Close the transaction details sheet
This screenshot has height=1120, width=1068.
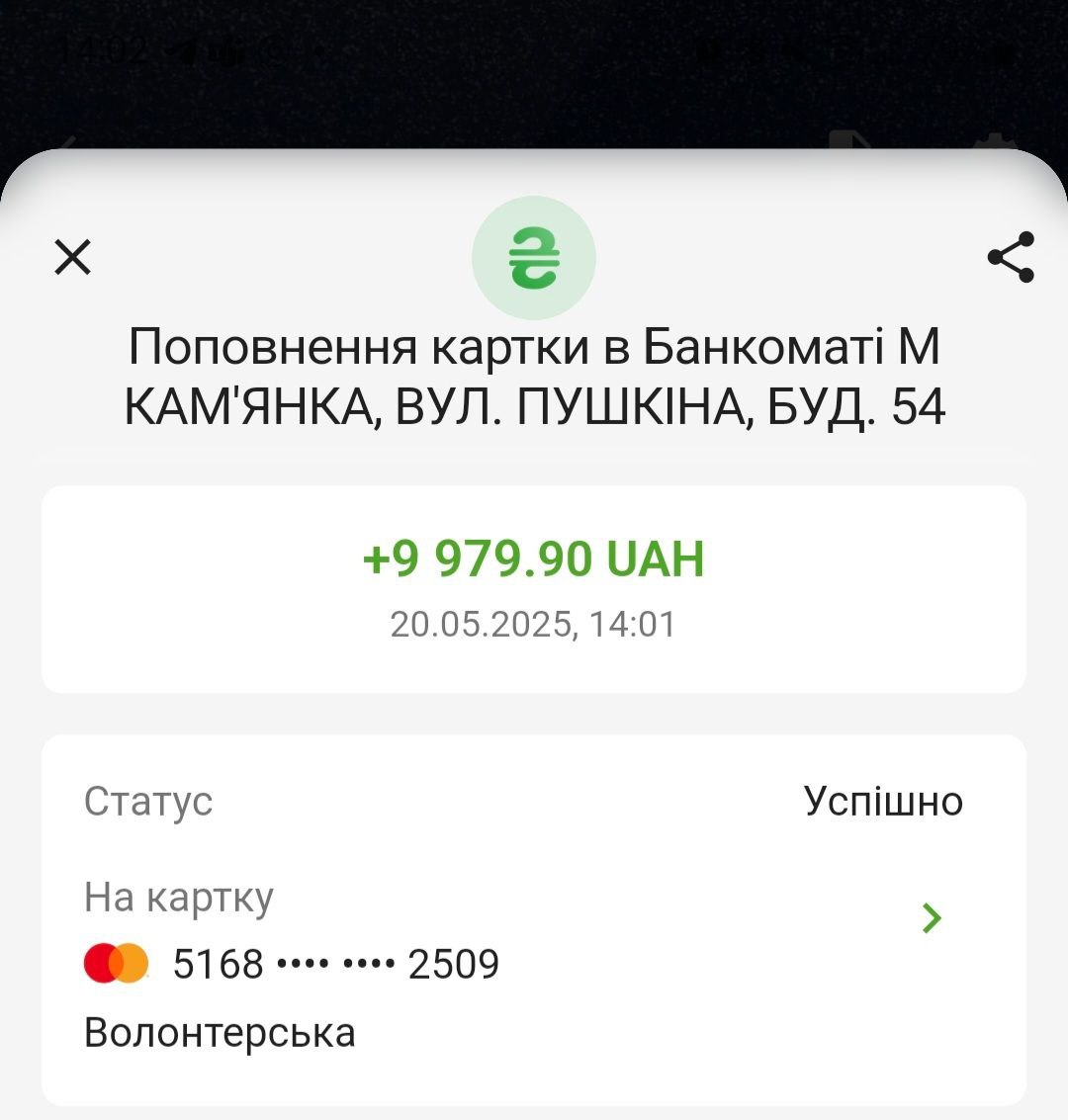pos(72,258)
